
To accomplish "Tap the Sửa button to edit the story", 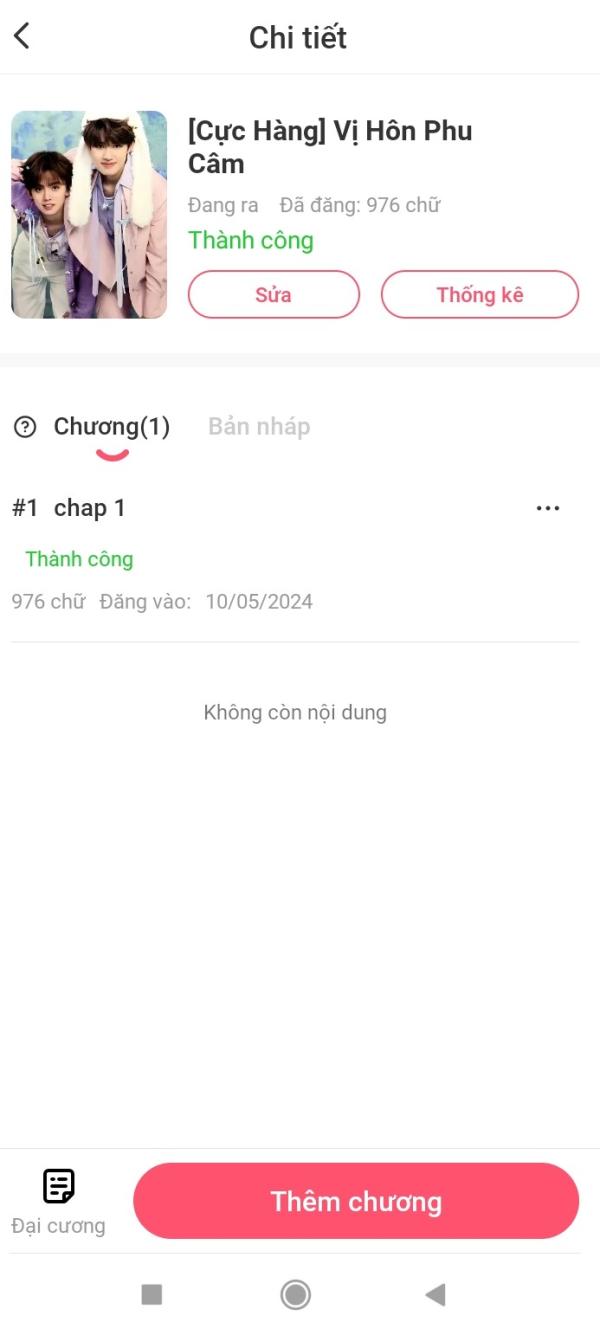I will 273,295.
